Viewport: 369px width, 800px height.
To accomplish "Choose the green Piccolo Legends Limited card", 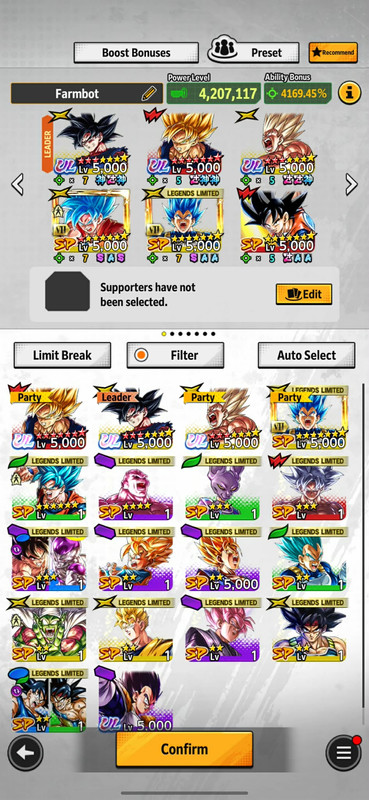I will coord(47,630).
